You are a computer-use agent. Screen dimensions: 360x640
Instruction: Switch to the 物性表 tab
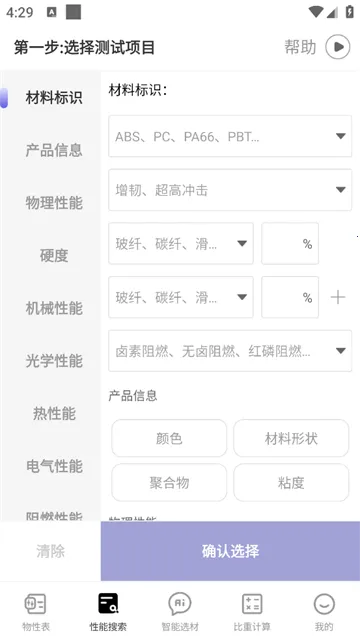(36, 612)
